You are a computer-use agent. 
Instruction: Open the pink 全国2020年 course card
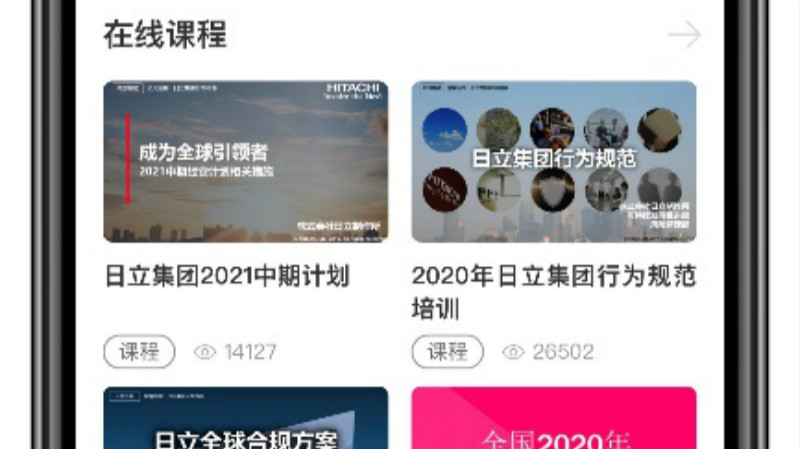click(x=553, y=420)
